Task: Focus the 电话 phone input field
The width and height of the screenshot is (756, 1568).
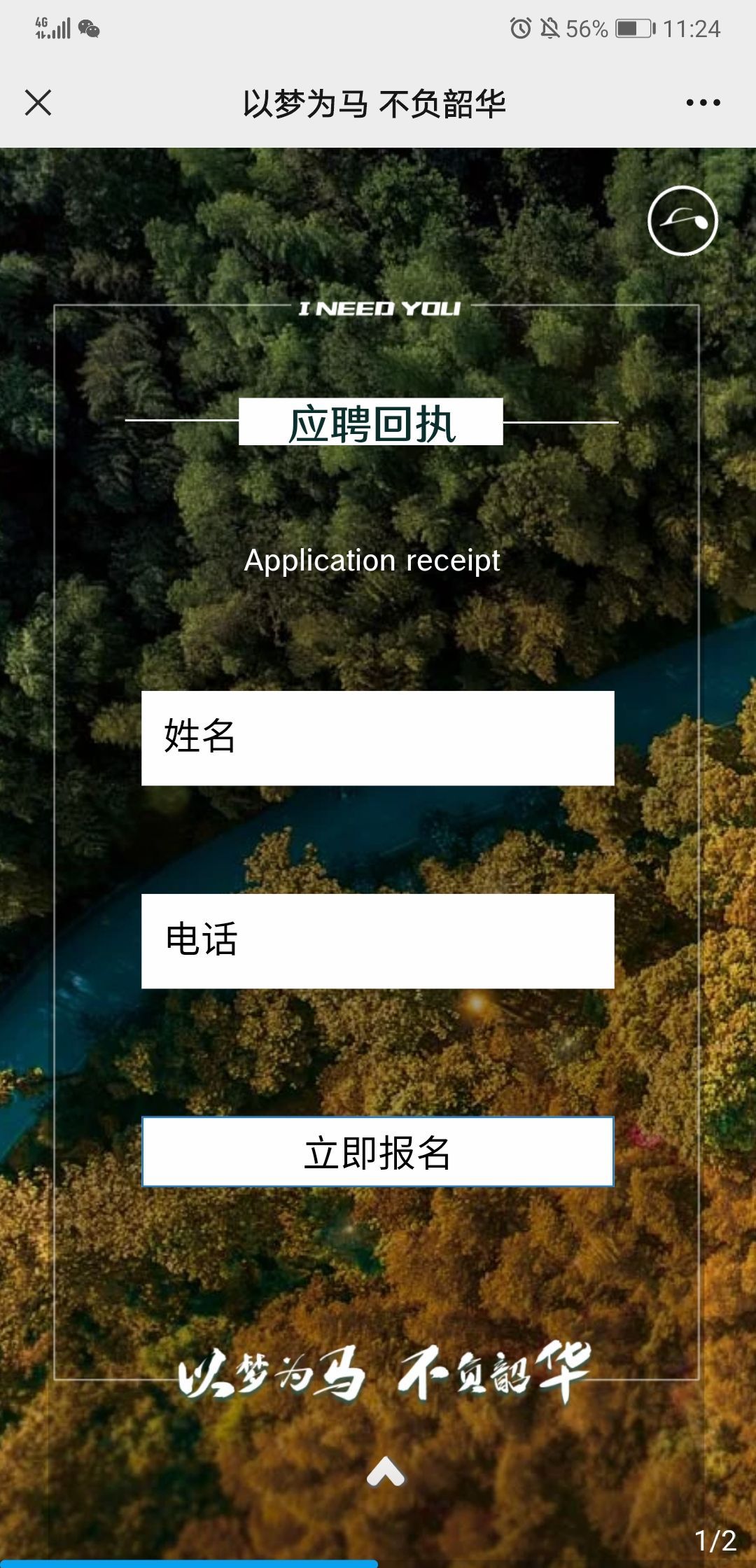Action: tap(378, 941)
